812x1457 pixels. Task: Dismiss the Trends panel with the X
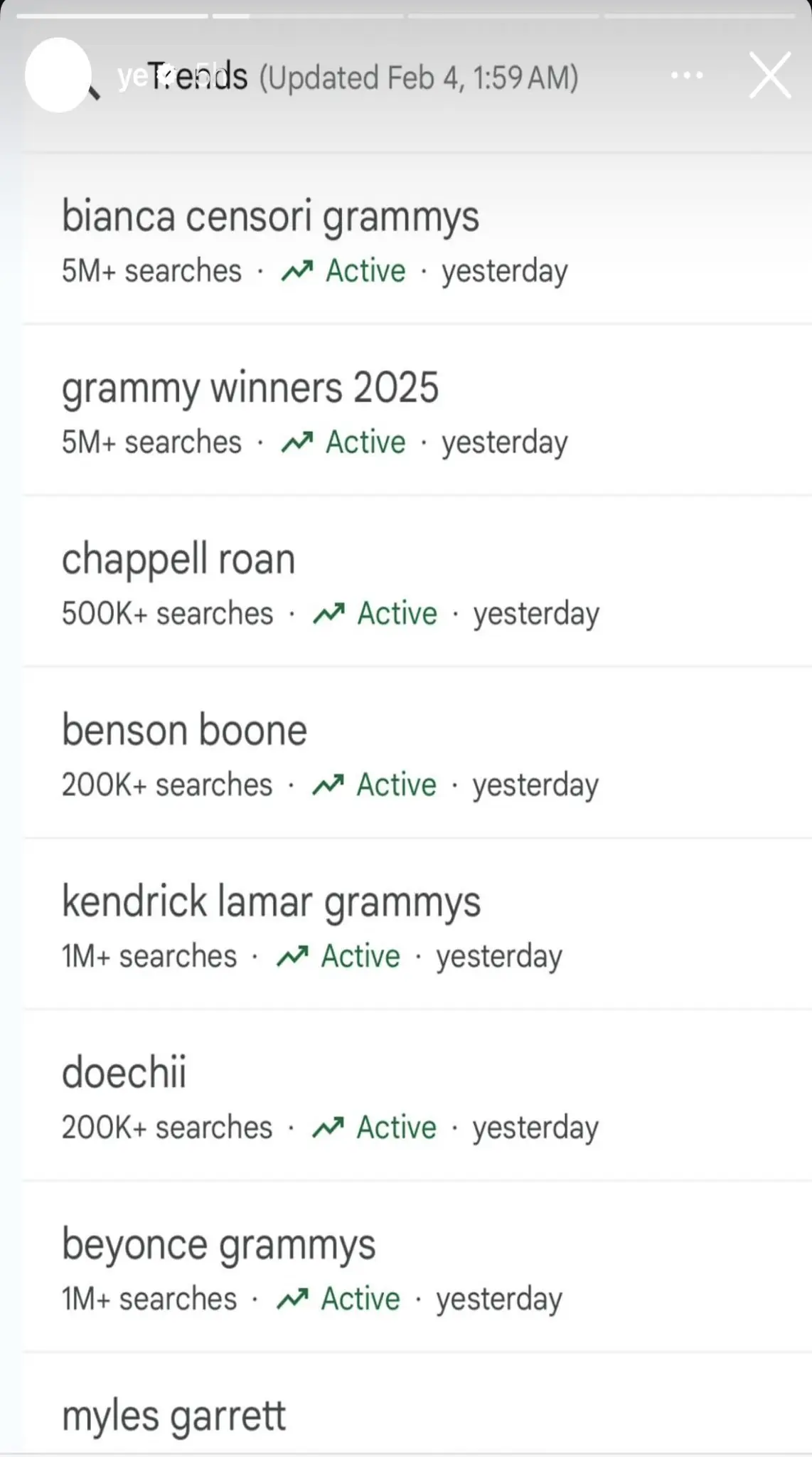pyautogui.click(x=769, y=75)
